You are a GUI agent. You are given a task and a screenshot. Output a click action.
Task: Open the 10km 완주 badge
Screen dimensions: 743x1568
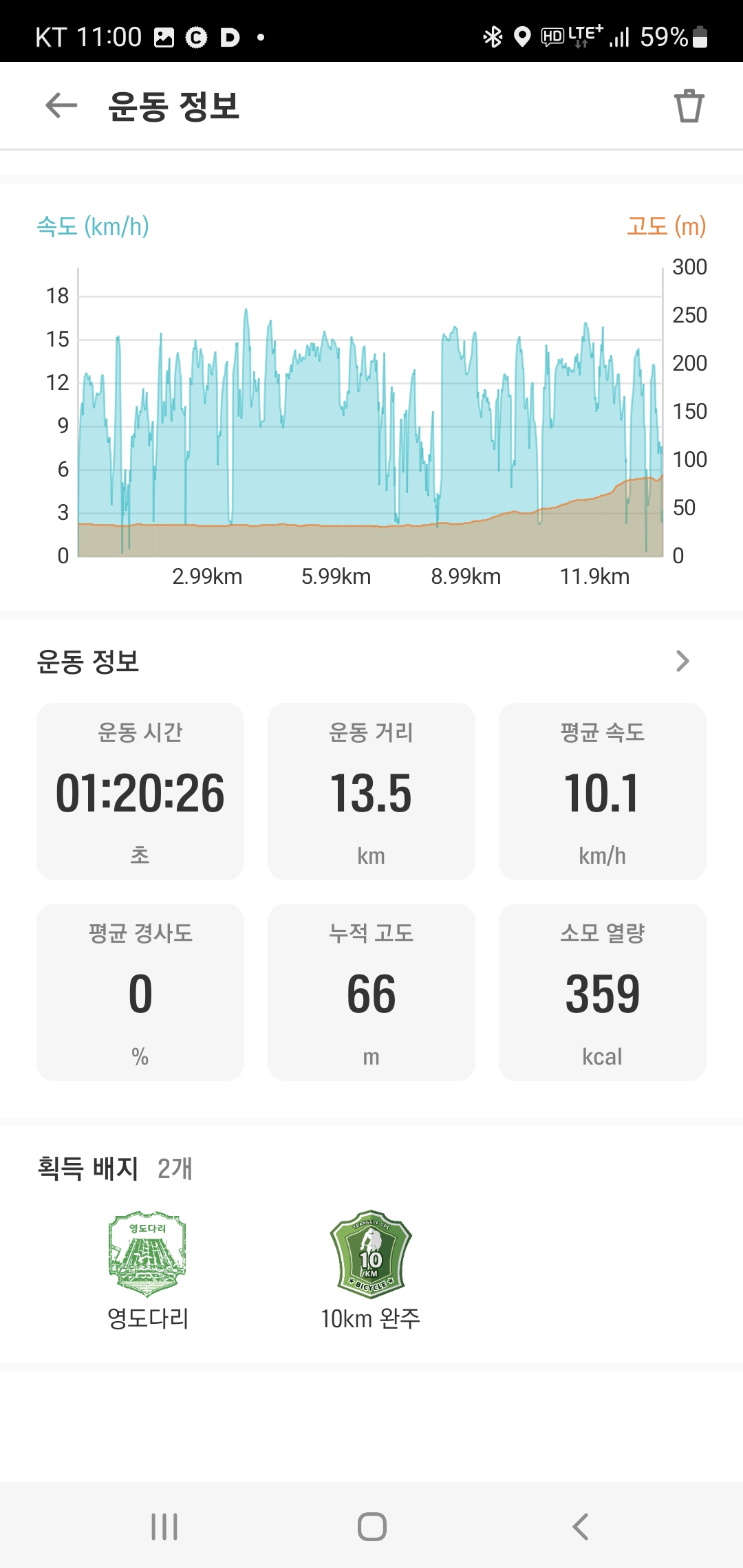(x=371, y=1270)
